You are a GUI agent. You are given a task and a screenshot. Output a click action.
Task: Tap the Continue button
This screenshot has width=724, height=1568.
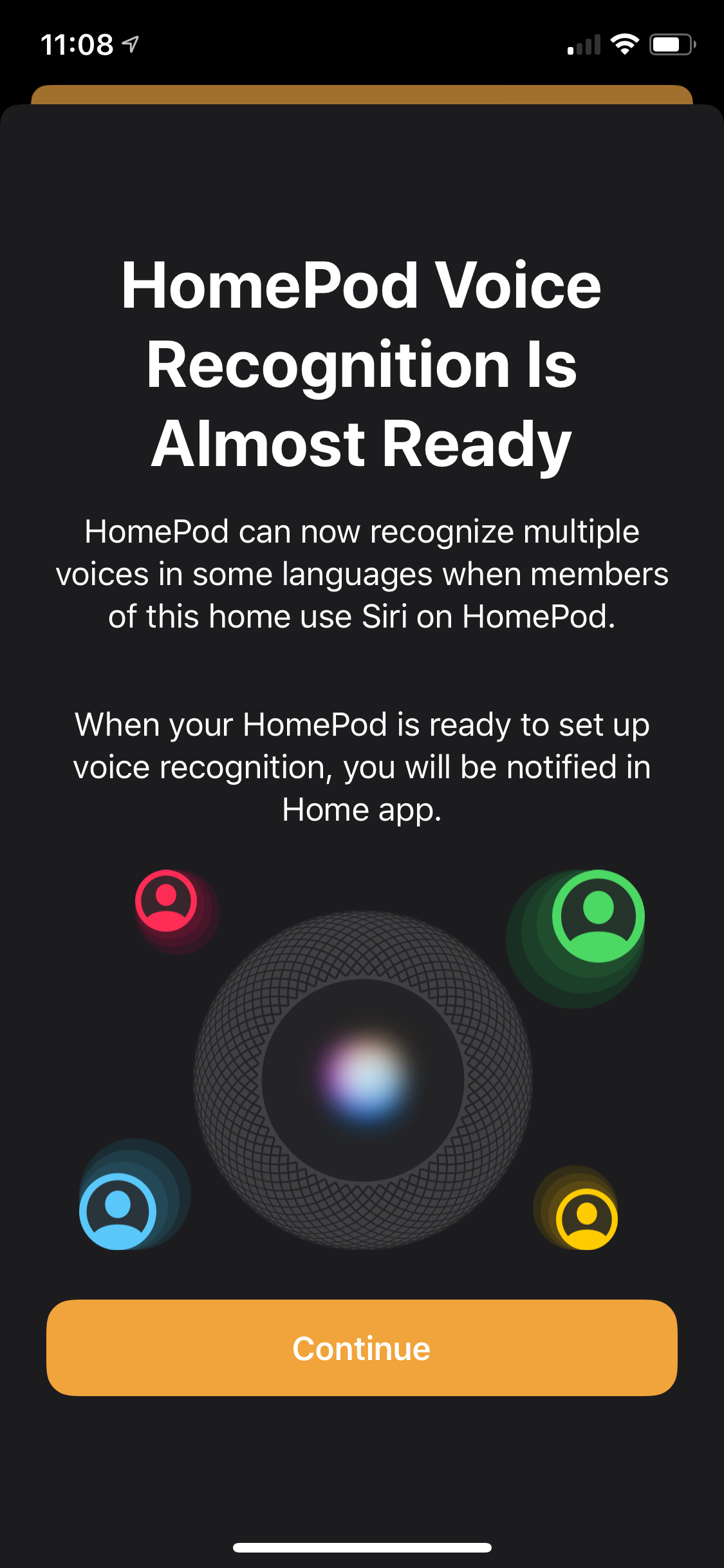362,1348
